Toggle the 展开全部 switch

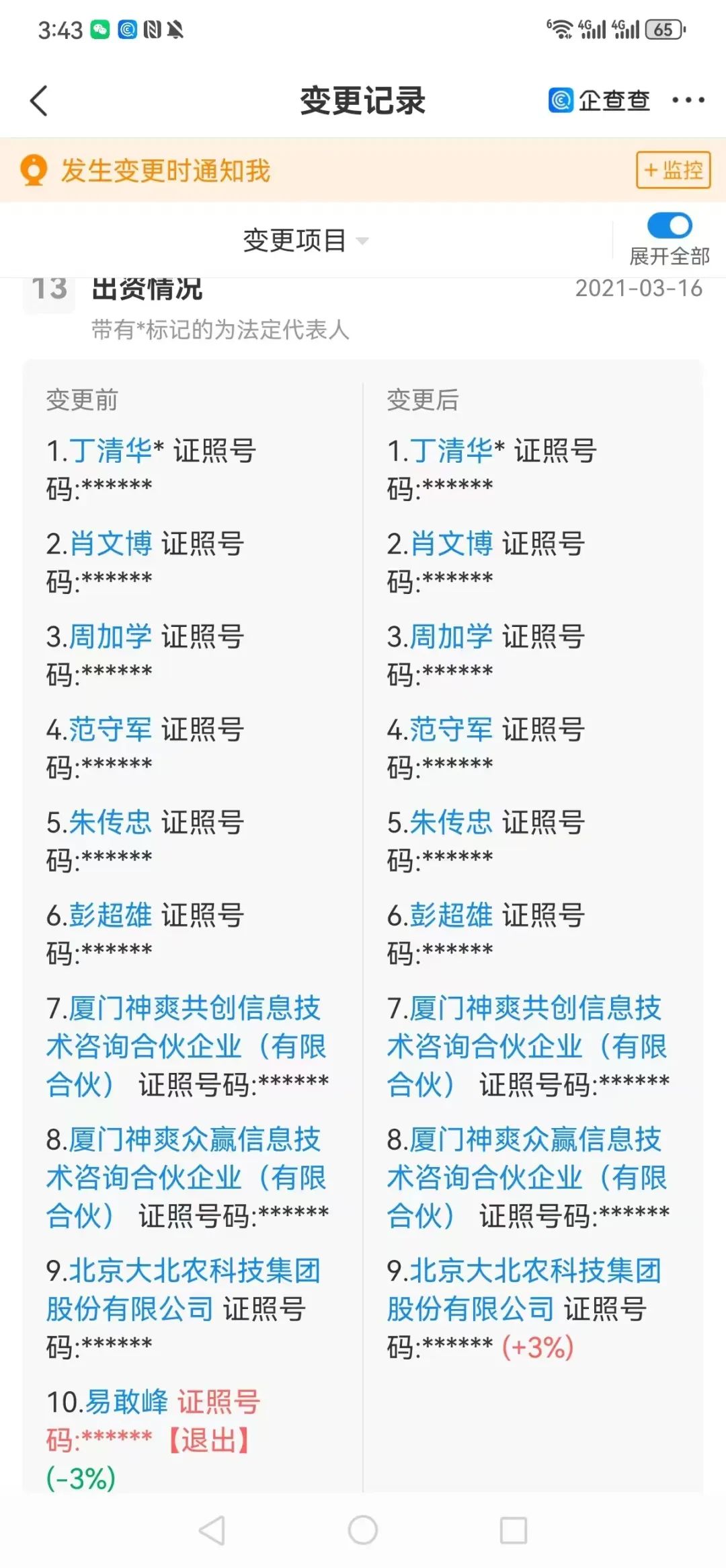(669, 226)
